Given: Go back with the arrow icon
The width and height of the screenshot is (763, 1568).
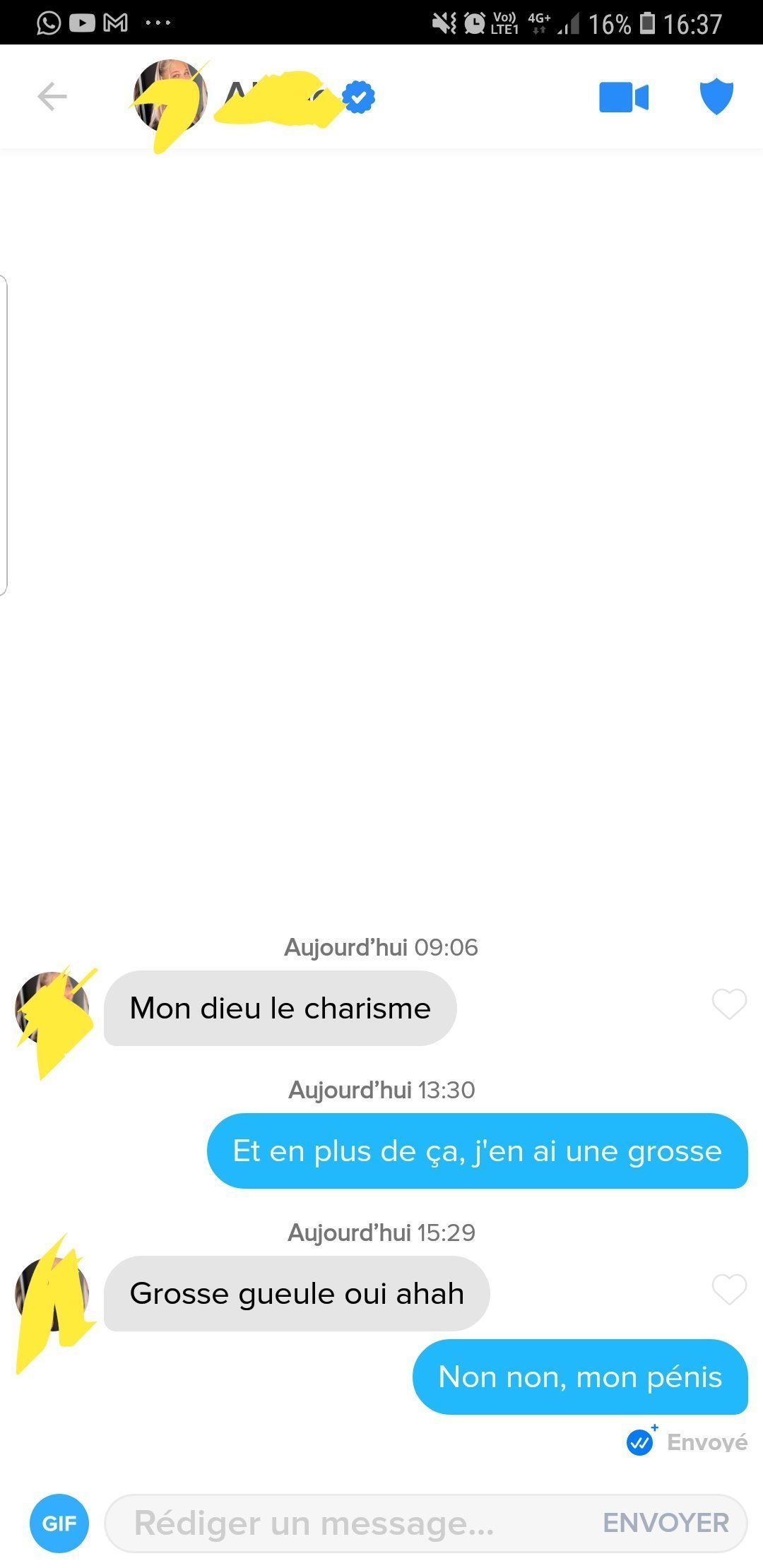Looking at the screenshot, I should [x=52, y=97].
